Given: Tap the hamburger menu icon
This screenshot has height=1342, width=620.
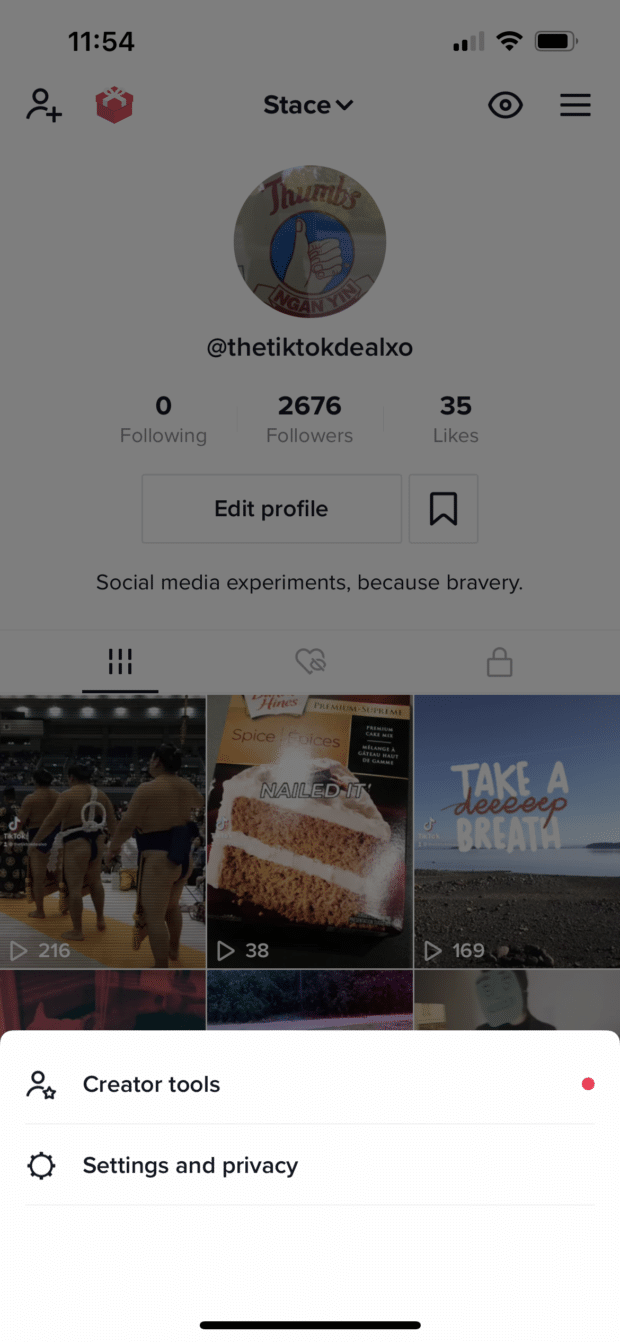Looking at the screenshot, I should point(575,105).
